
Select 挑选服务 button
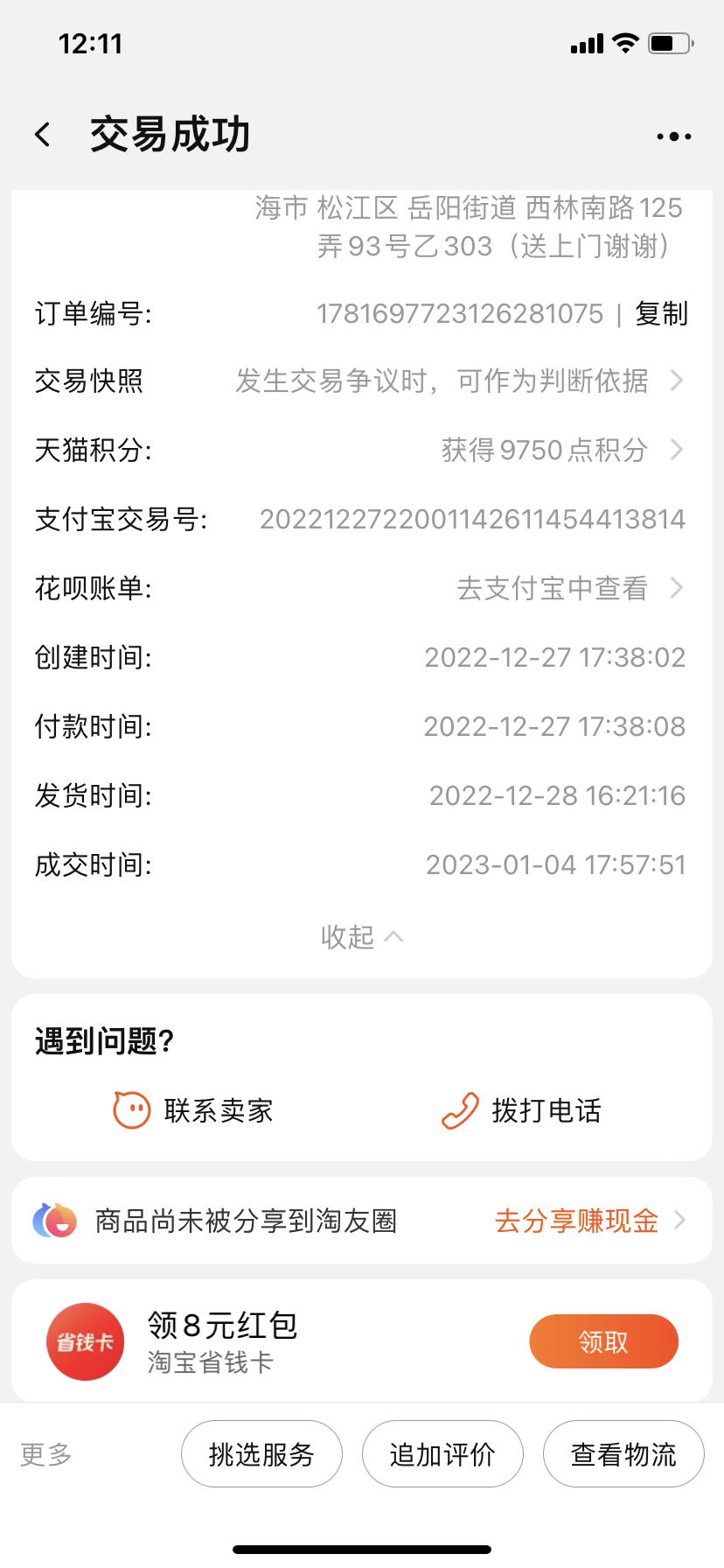coord(261,1454)
